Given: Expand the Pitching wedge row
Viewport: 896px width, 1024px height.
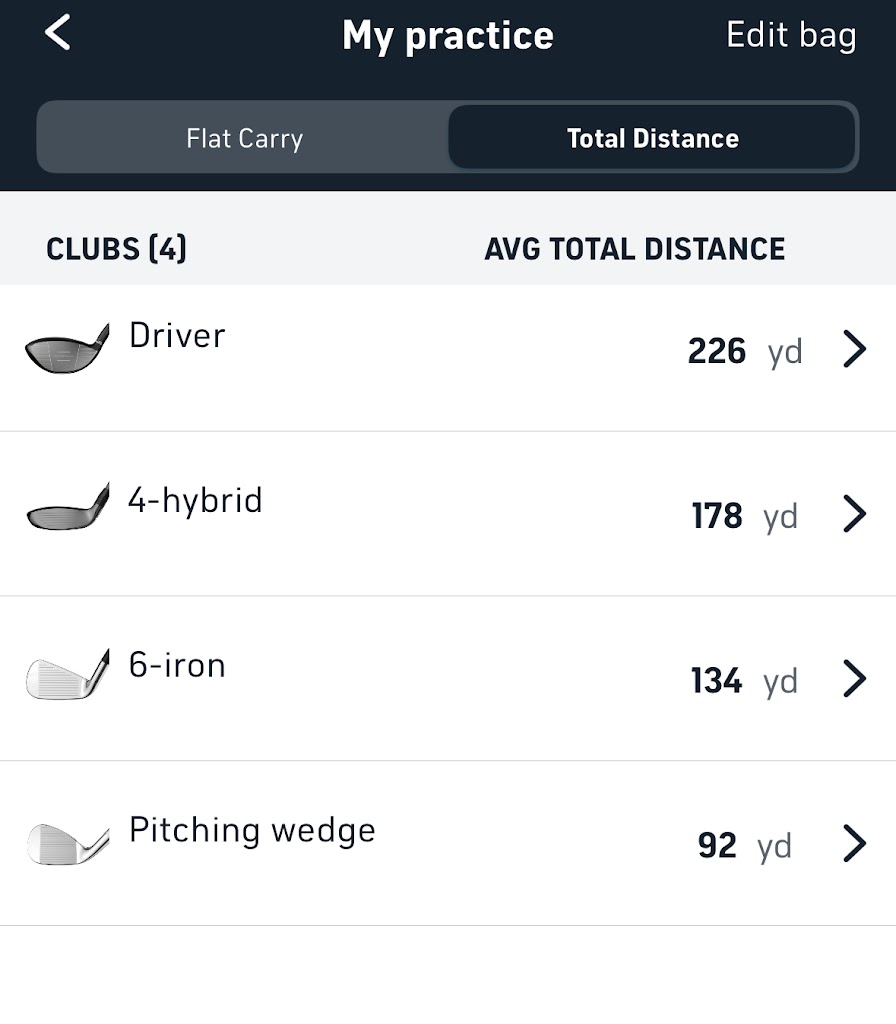Looking at the screenshot, I should pos(855,844).
